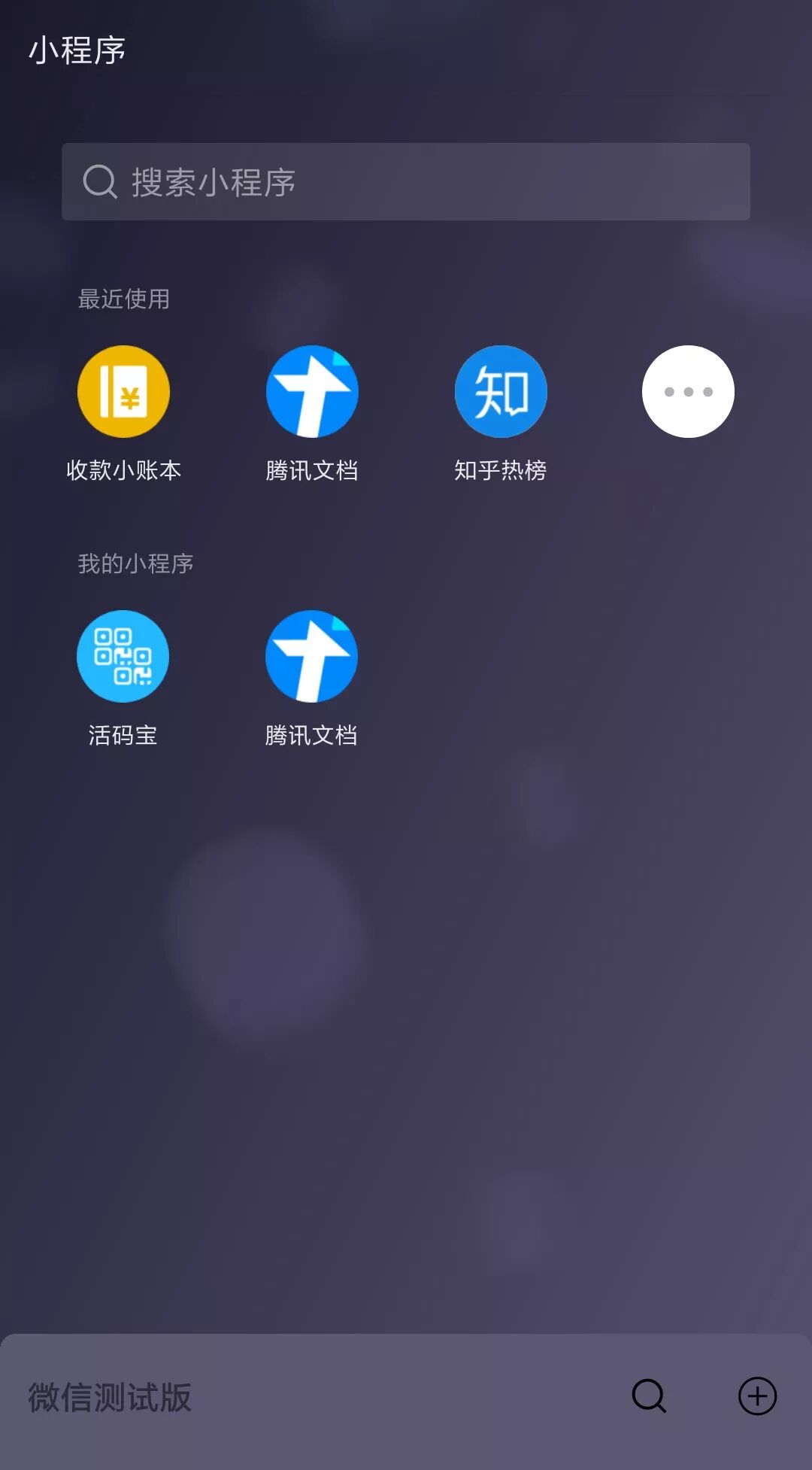Open the 活码宝 mini program

(123, 657)
